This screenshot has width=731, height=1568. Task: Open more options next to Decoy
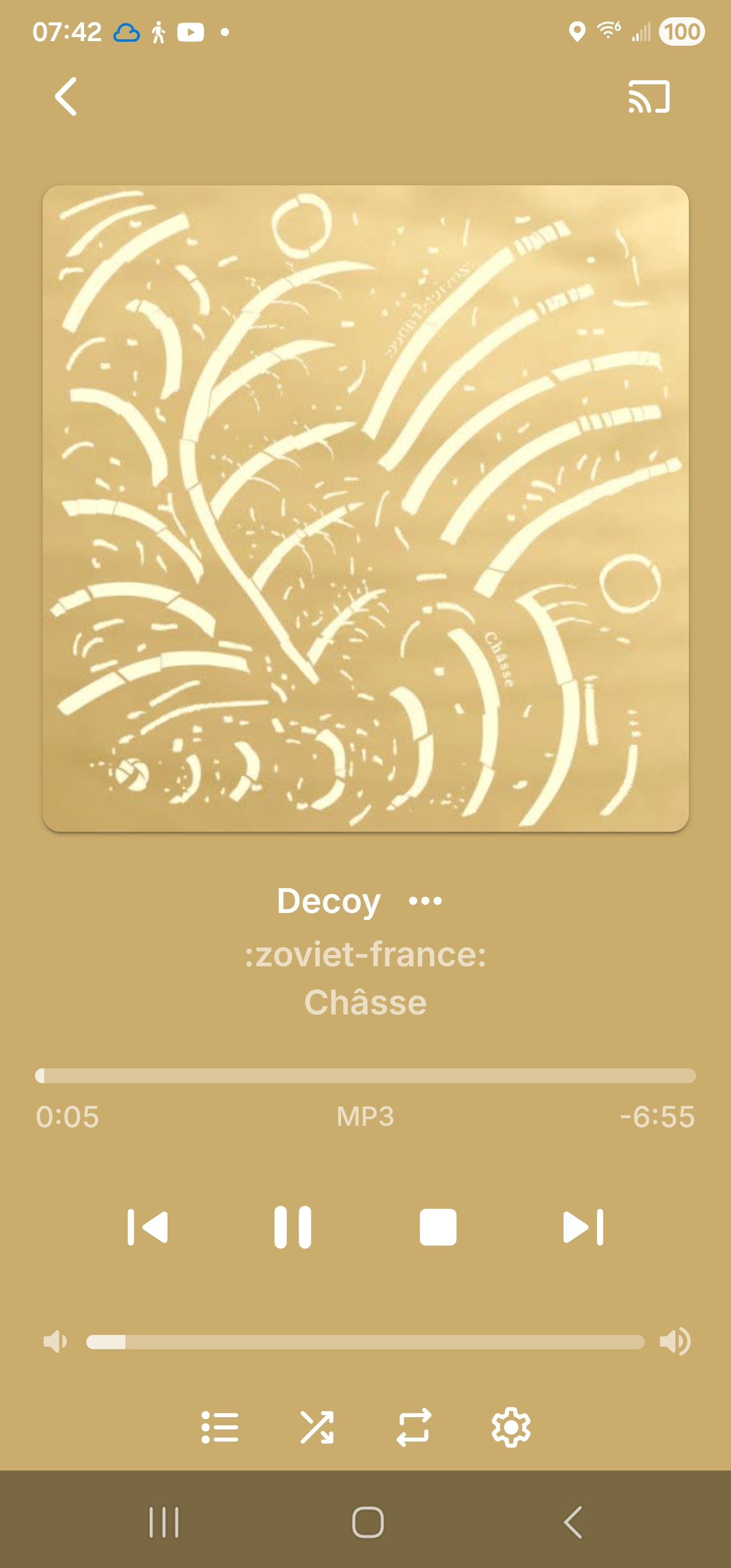click(x=425, y=901)
